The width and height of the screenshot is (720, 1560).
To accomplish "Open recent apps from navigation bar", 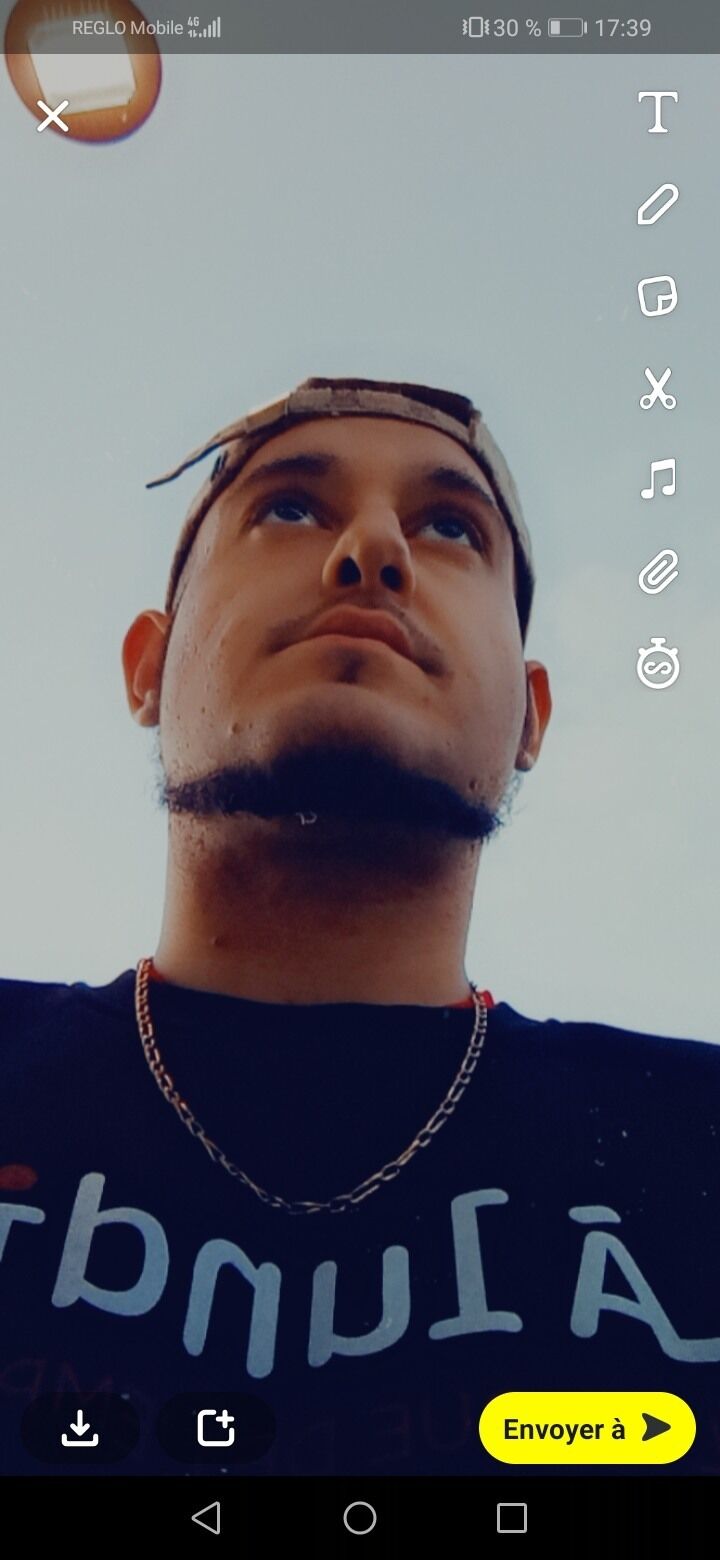I will pos(511,1518).
